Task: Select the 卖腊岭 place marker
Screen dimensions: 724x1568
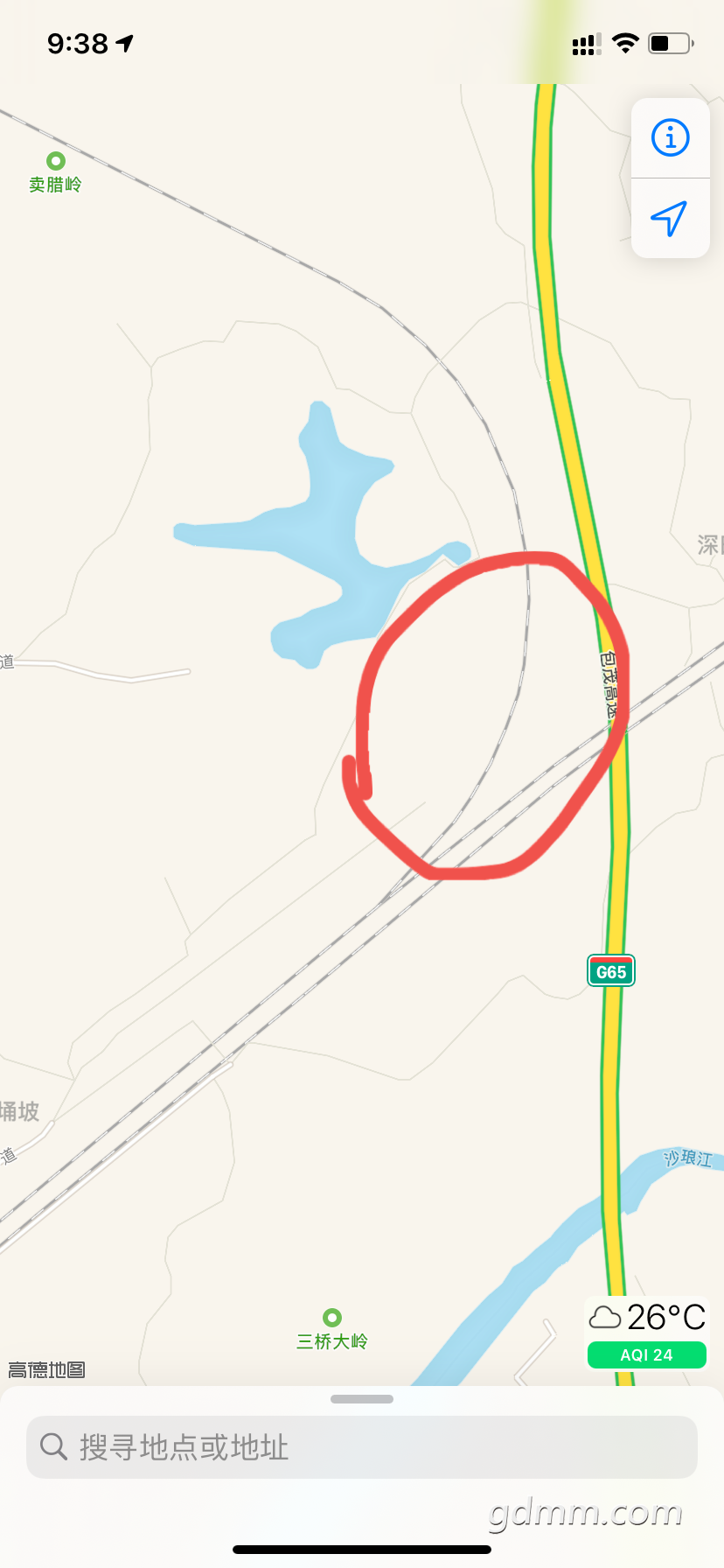Action: pyautogui.click(x=56, y=161)
